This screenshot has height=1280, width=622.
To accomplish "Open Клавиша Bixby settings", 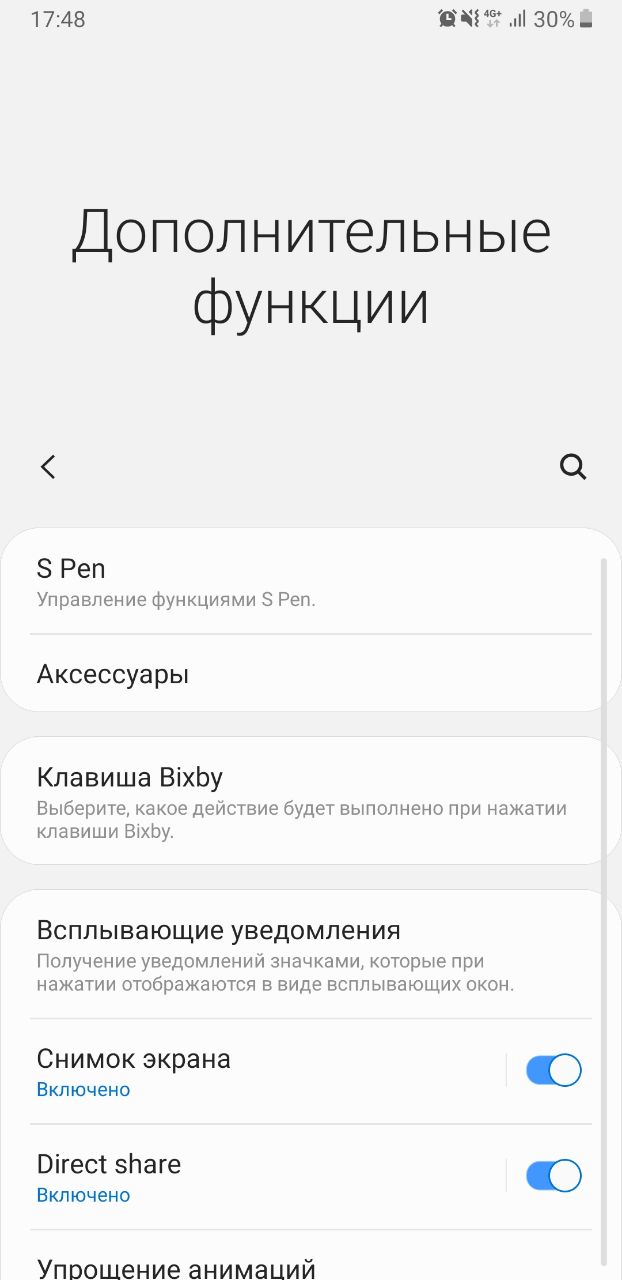I will (300, 802).
